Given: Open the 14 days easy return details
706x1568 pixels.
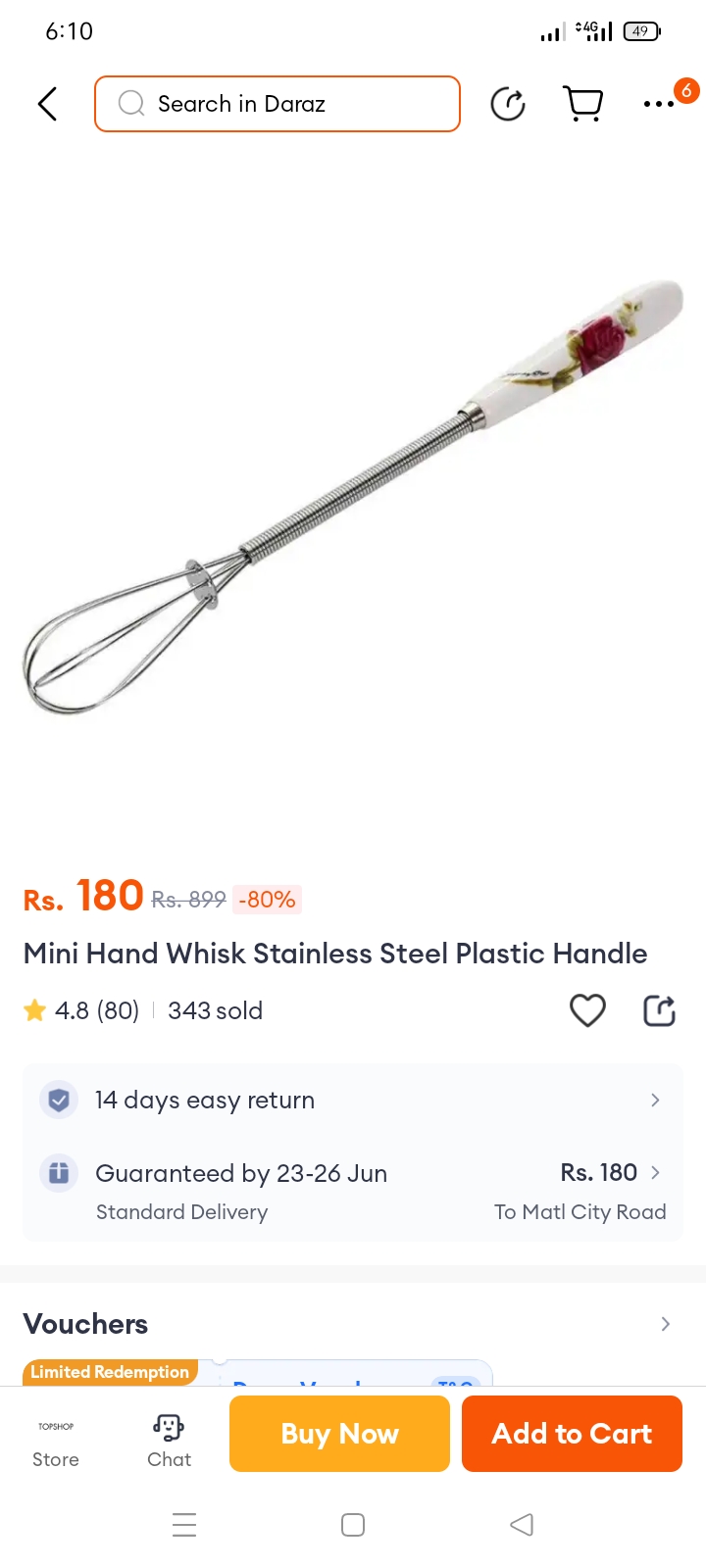Looking at the screenshot, I should [353, 1101].
